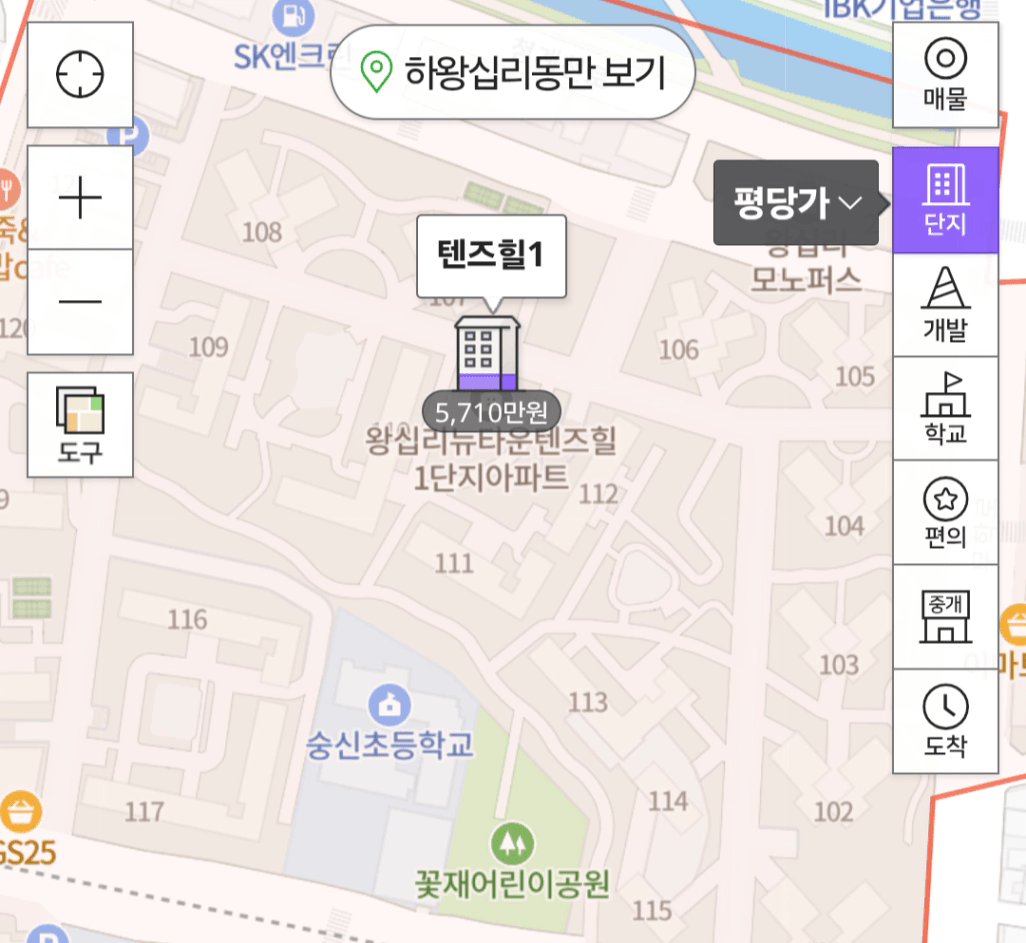Screen dimensions: 1026x943
Task: Show 학교 schools on the map
Action: pyautogui.click(x=945, y=408)
